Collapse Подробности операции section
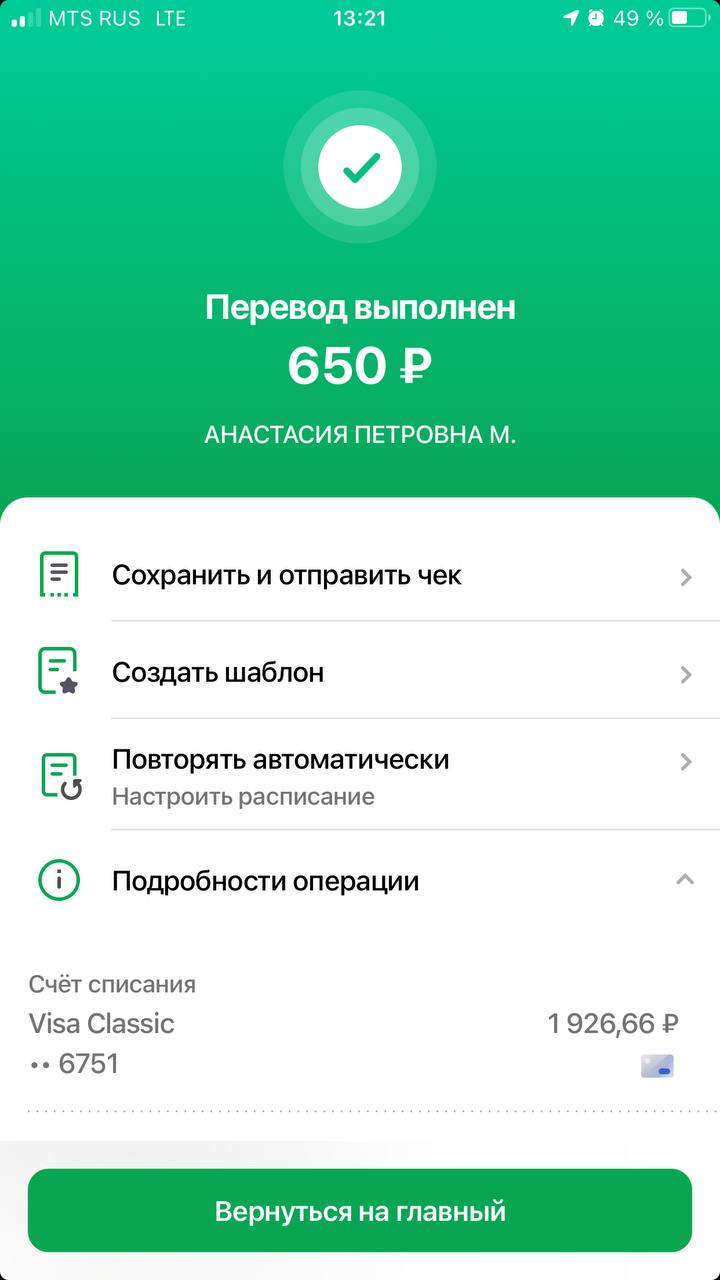The height and width of the screenshot is (1280, 720). pos(360,881)
